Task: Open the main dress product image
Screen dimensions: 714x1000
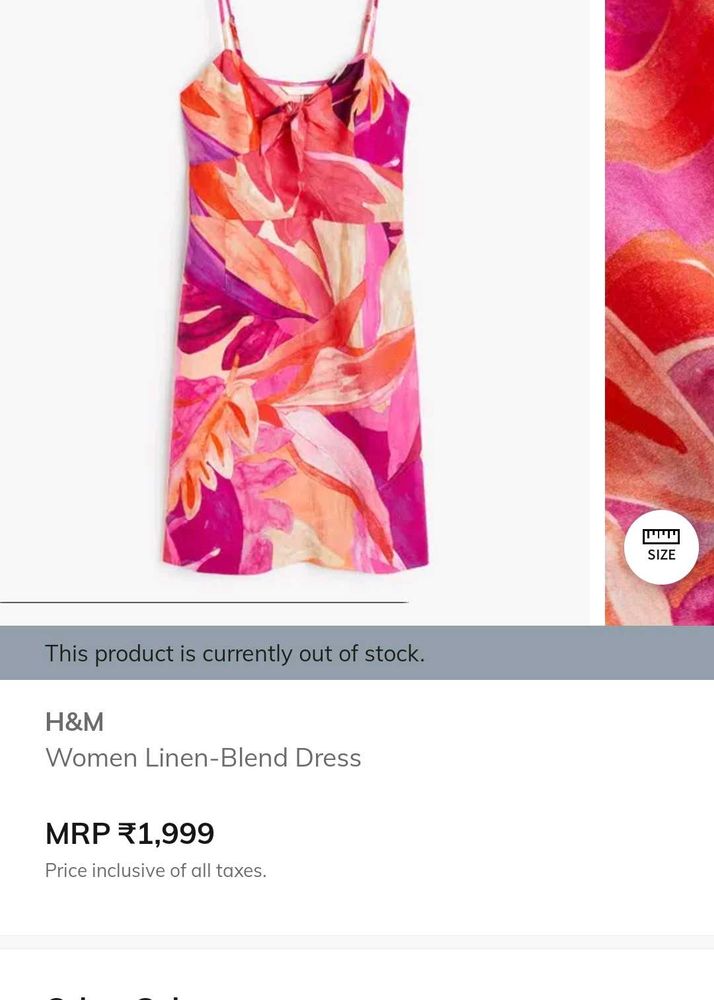Action: [x=295, y=300]
